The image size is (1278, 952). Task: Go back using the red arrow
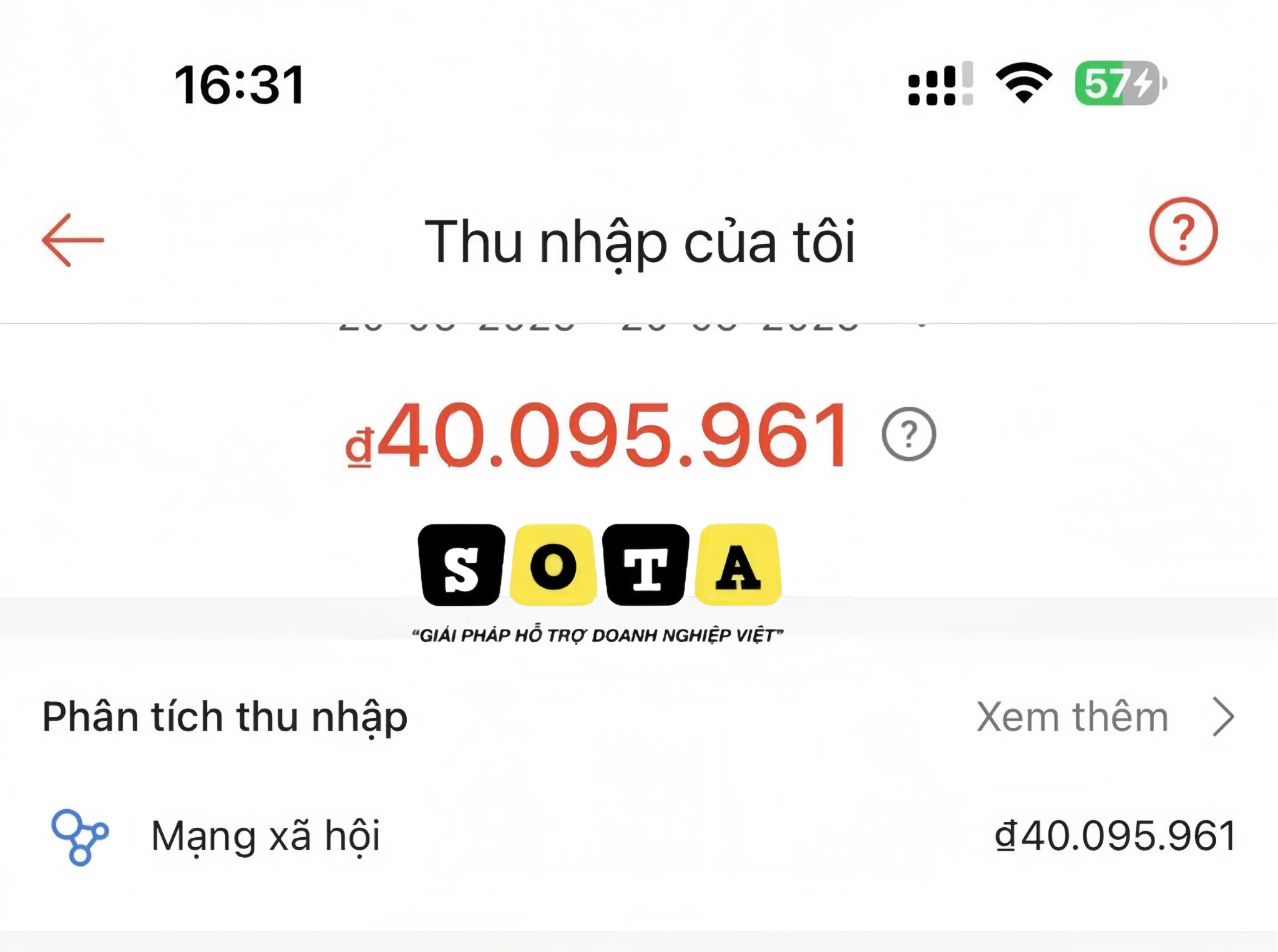pyautogui.click(x=73, y=240)
